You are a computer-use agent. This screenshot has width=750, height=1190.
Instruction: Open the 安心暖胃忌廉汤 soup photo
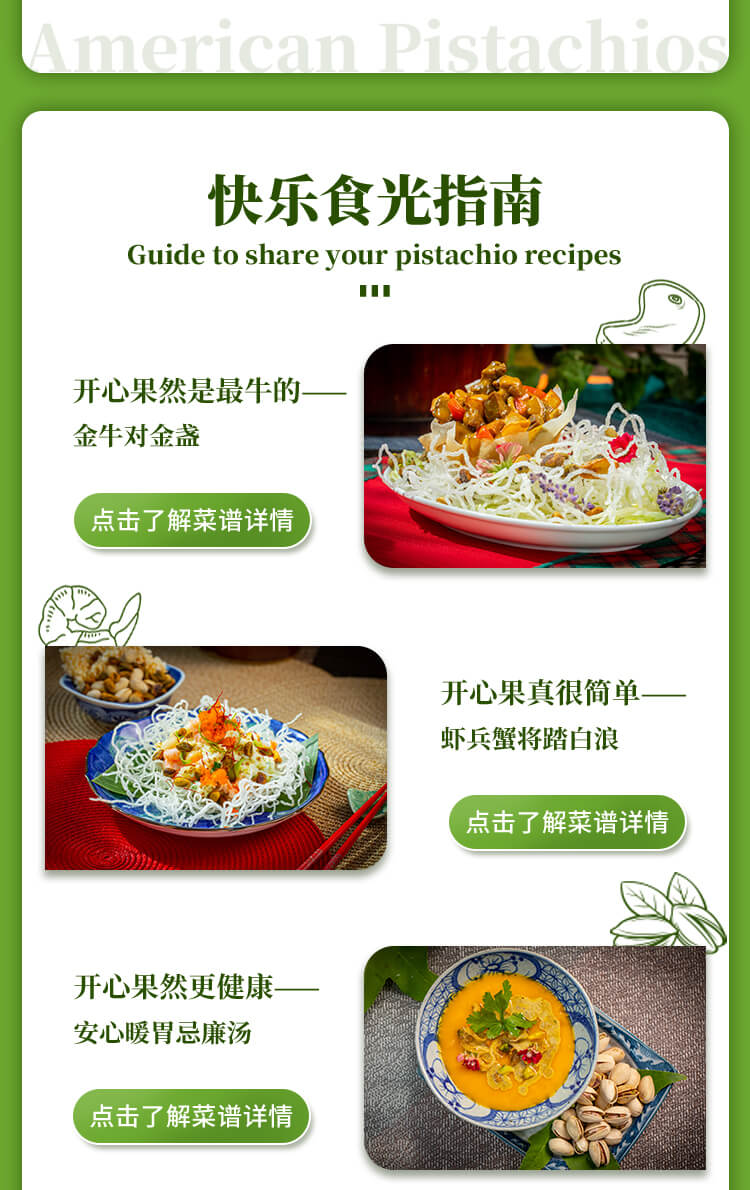coord(534,1057)
